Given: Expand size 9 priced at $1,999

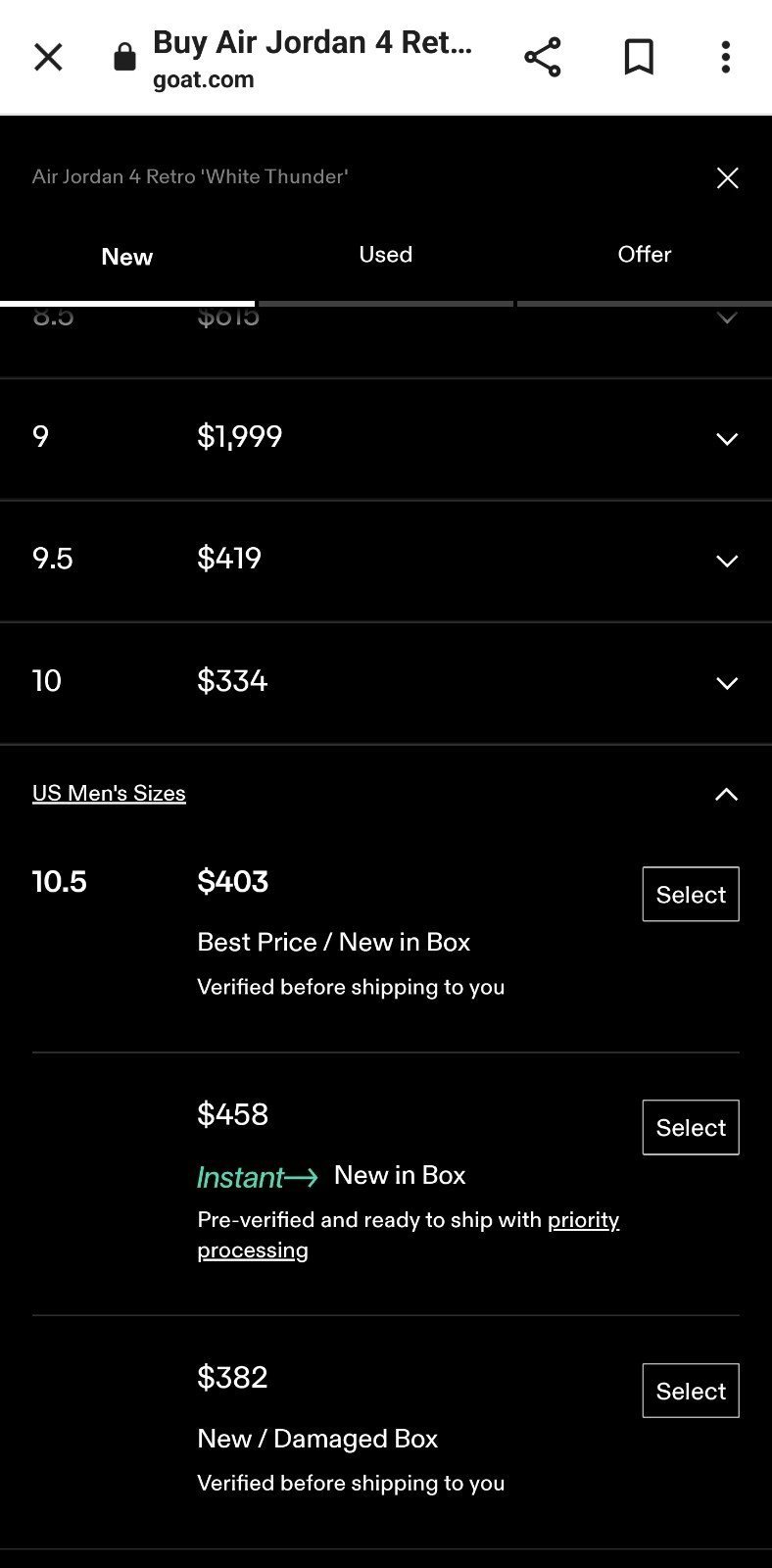Looking at the screenshot, I should (x=386, y=439).
